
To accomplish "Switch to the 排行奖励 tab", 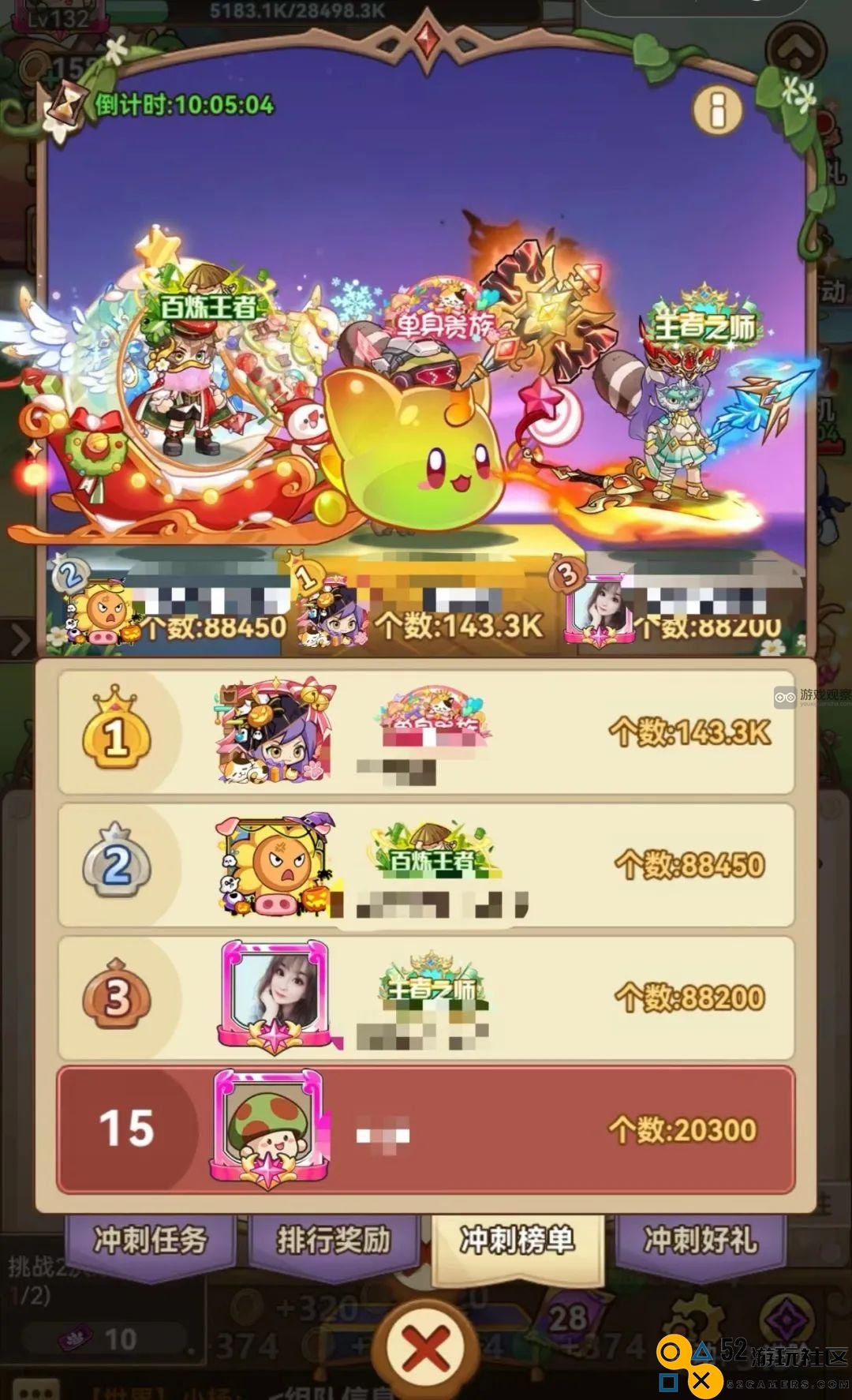I will tap(334, 1241).
